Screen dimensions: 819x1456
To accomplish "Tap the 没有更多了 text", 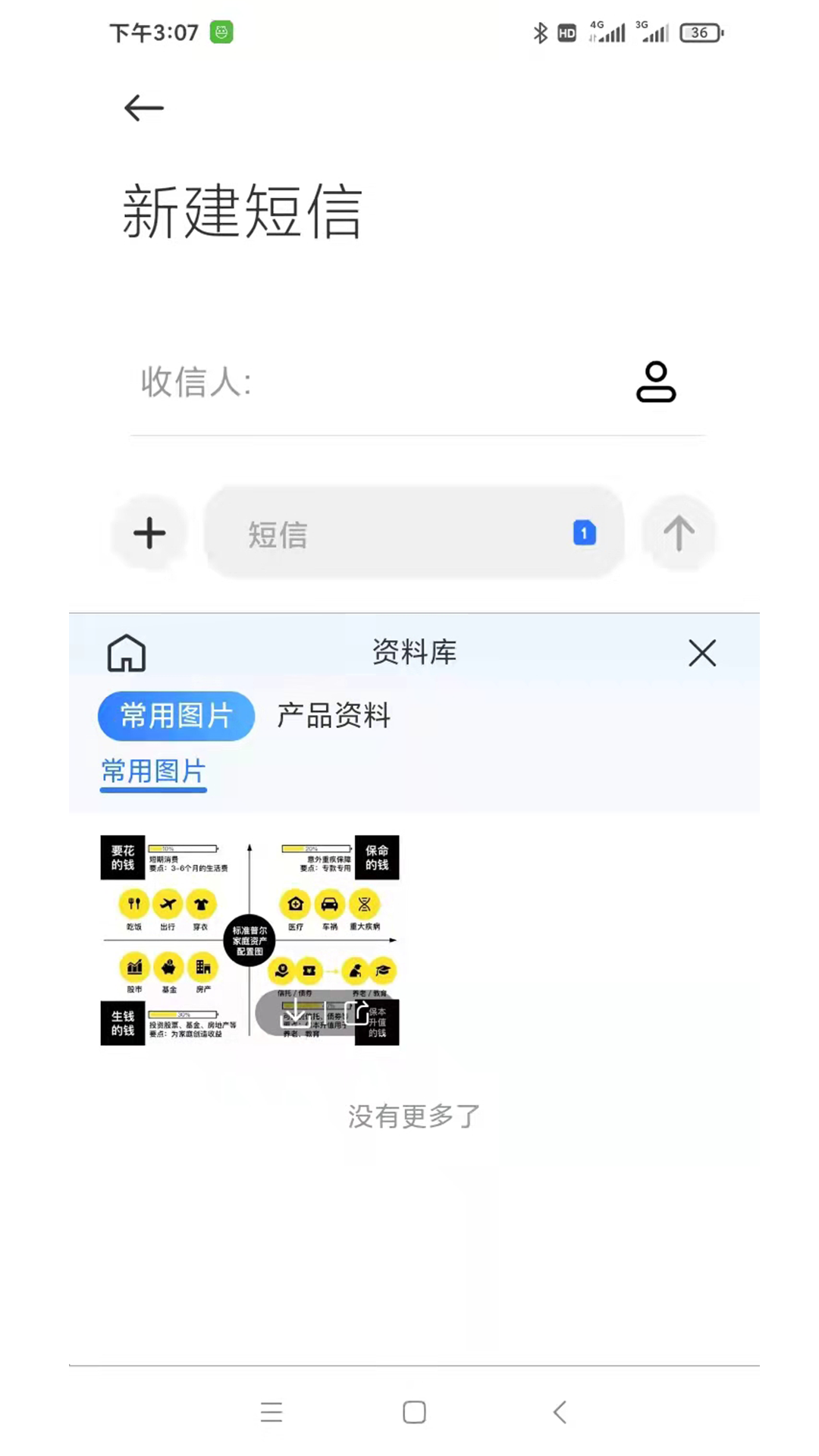I will 414,1116.
